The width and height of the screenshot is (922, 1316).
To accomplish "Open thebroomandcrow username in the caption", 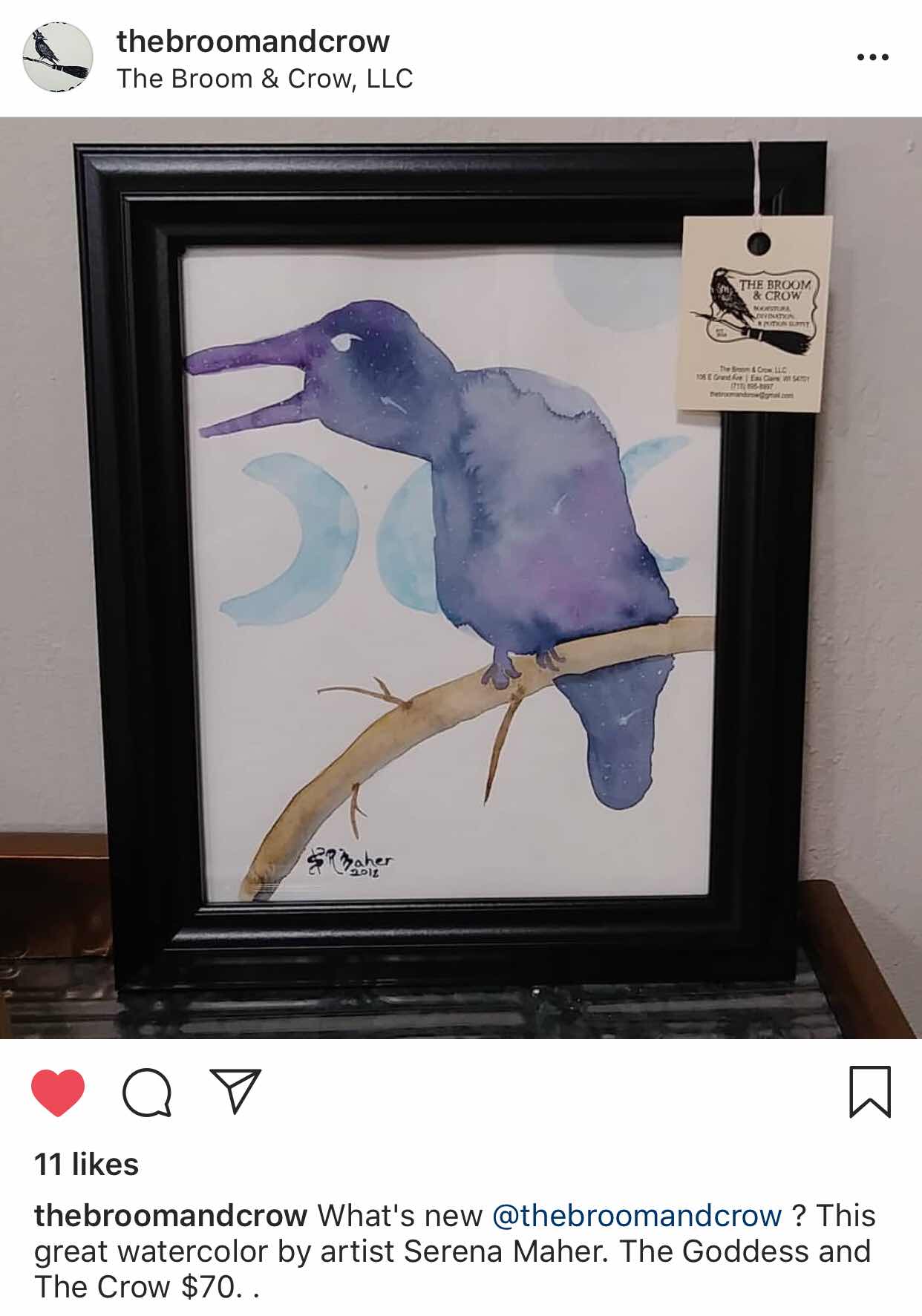I will click(170, 1216).
